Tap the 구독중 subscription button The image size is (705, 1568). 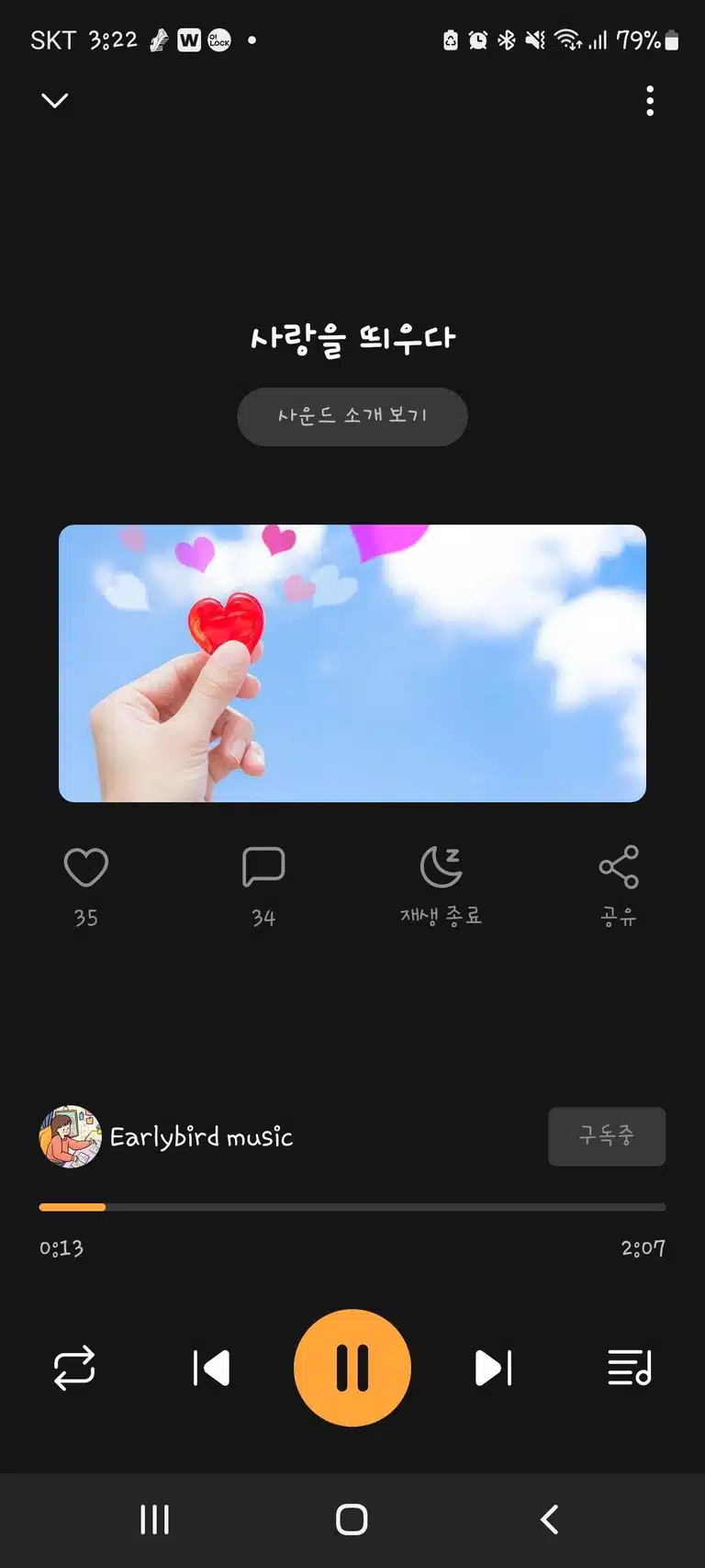pyautogui.click(x=607, y=1136)
